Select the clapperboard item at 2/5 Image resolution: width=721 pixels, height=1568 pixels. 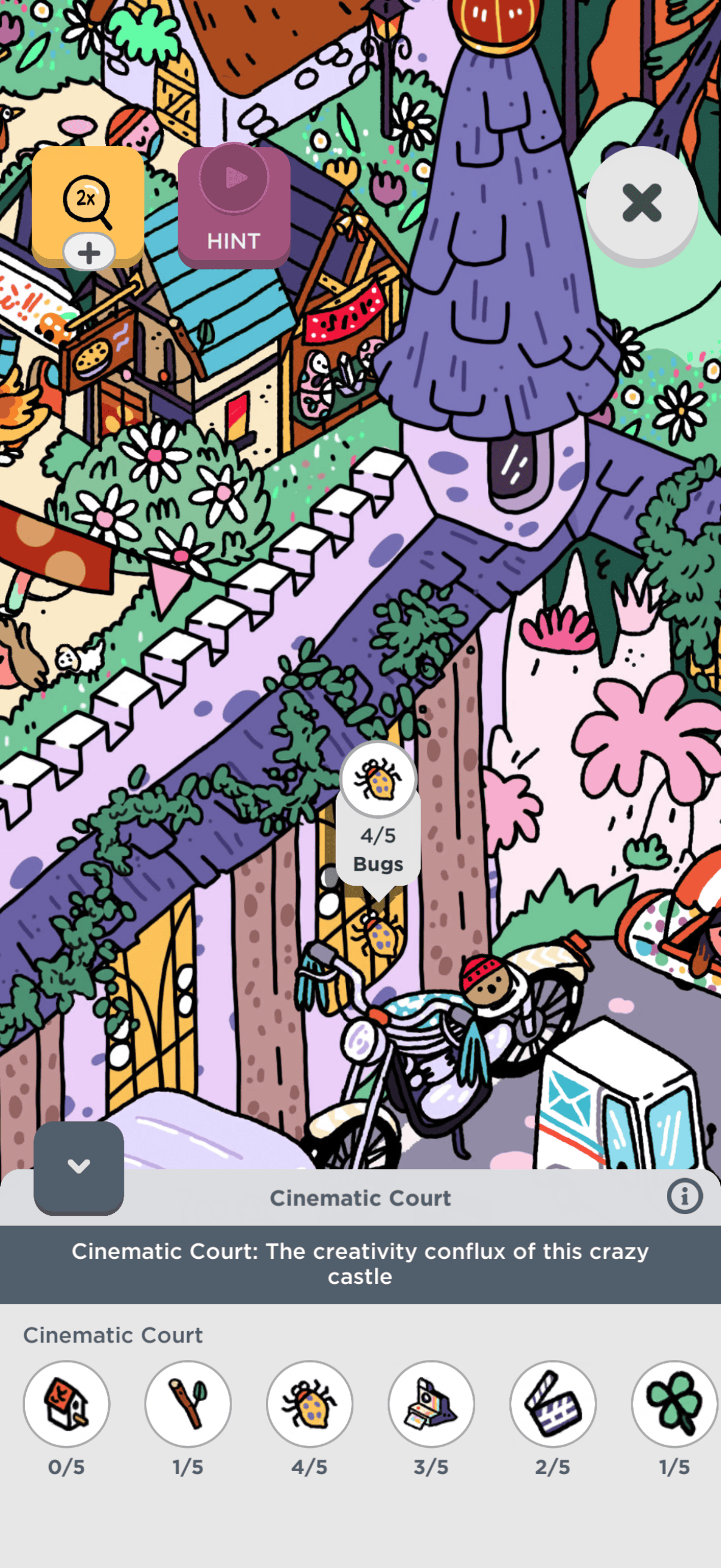point(552,1403)
